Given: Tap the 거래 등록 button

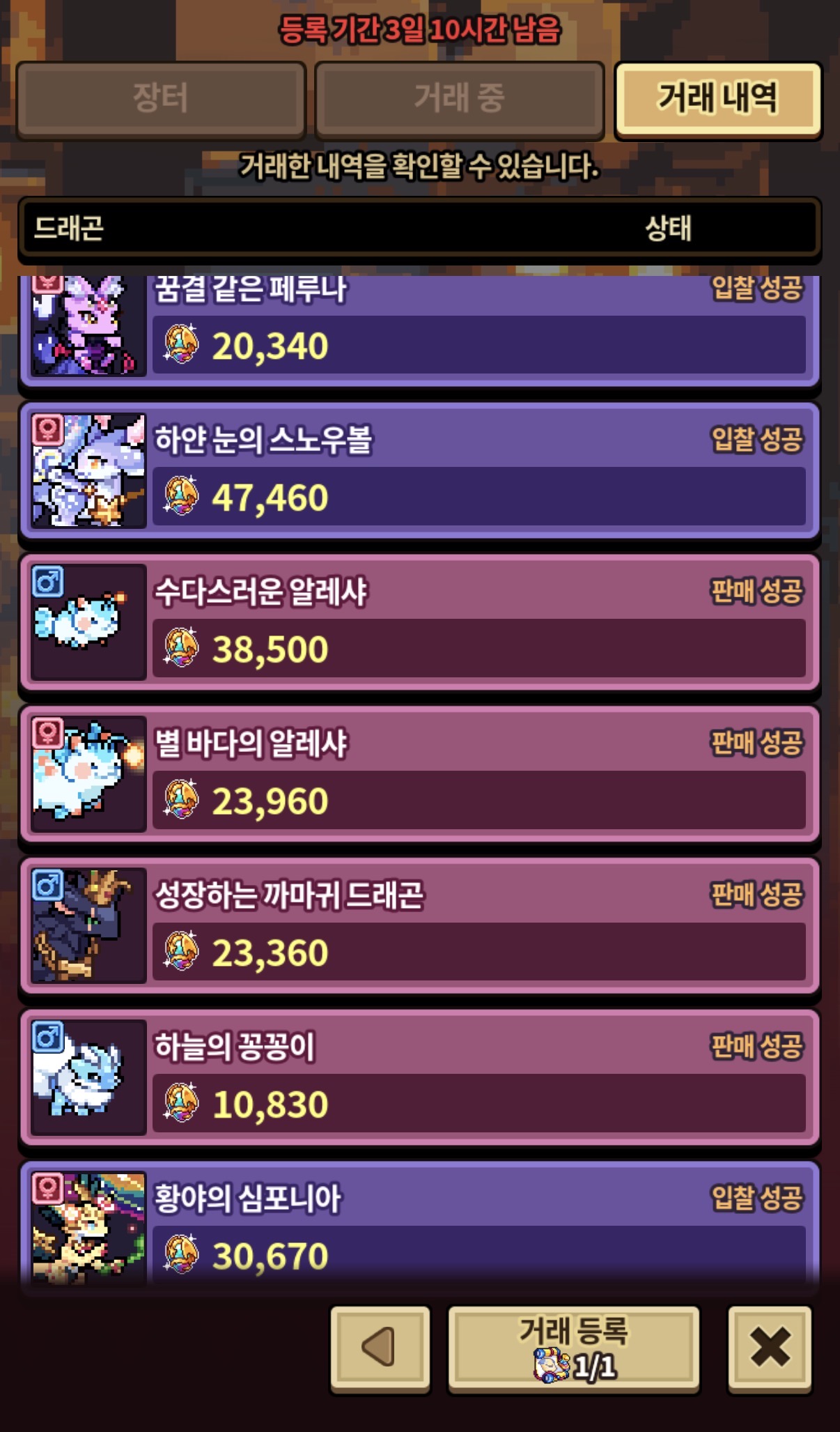Looking at the screenshot, I should tap(573, 1348).
